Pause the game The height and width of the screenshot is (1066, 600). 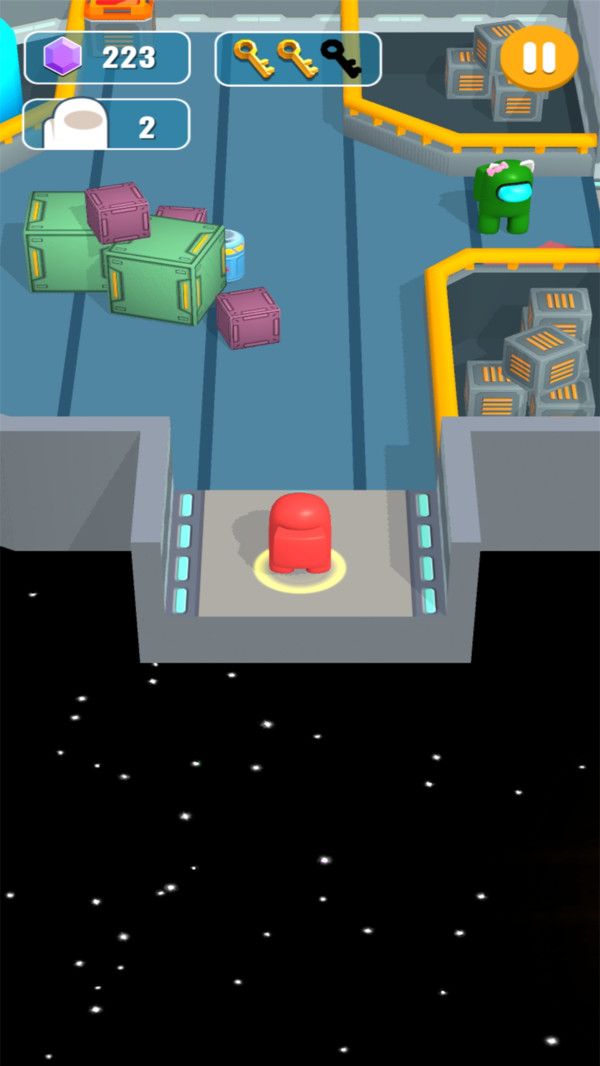[x=539, y=56]
